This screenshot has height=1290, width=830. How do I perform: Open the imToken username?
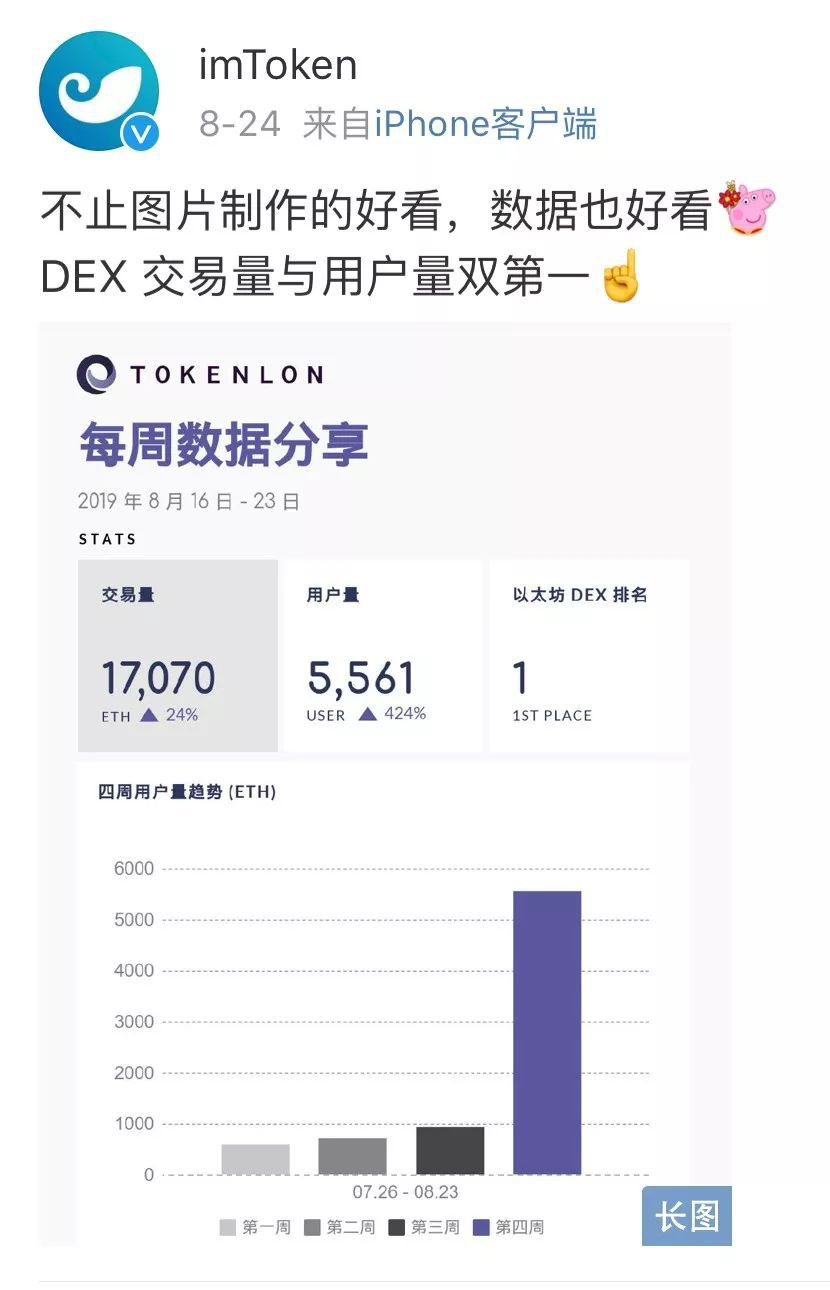point(278,66)
